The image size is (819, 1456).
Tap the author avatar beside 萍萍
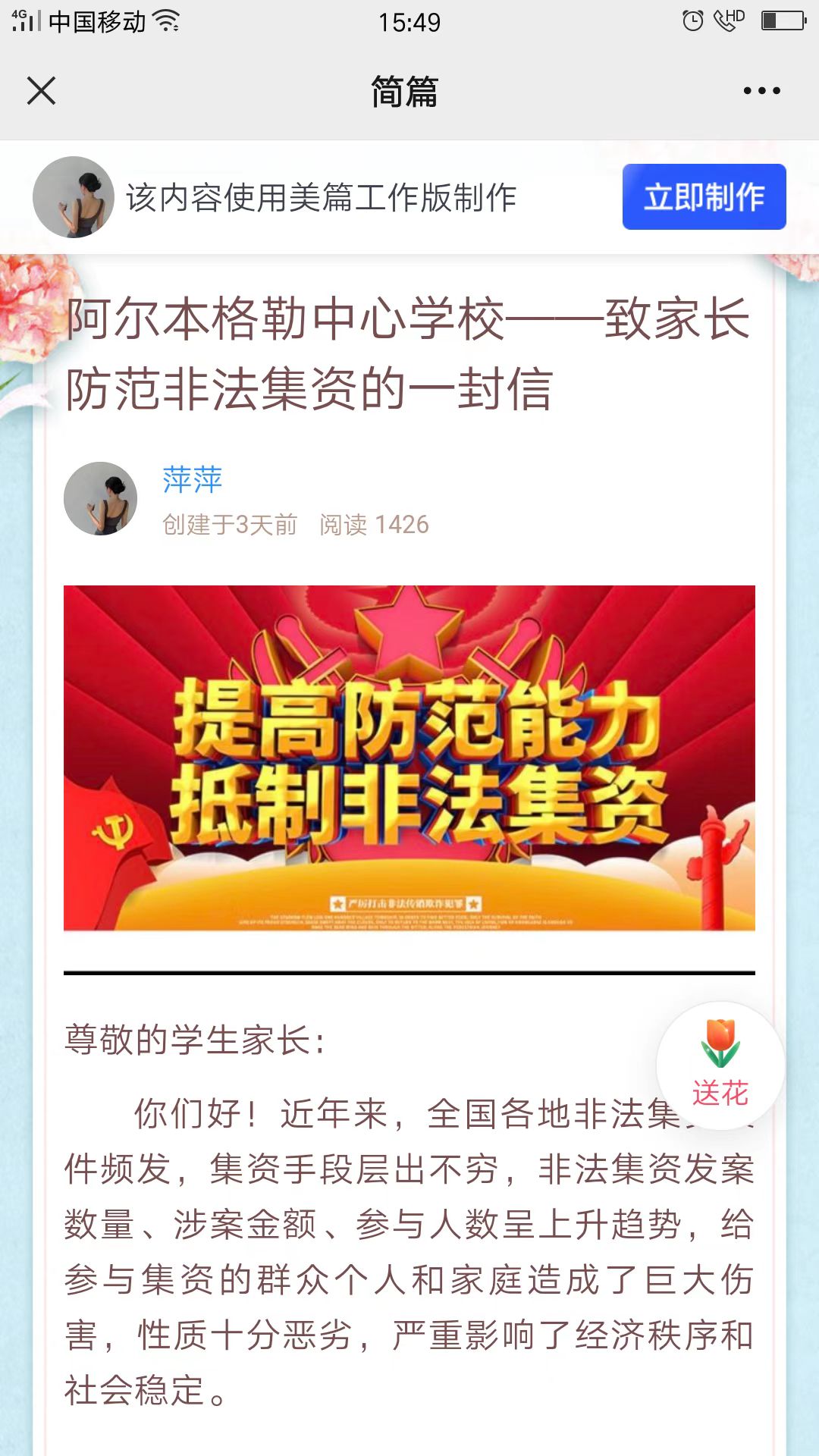click(101, 499)
